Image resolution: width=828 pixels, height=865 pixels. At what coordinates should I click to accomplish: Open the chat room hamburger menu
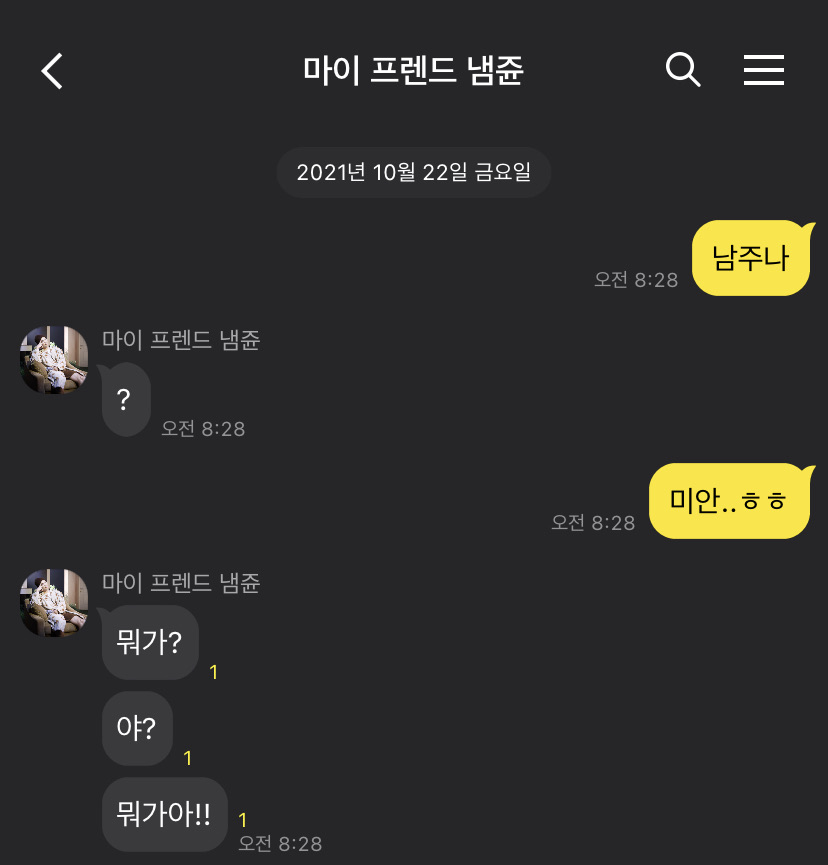(x=764, y=70)
